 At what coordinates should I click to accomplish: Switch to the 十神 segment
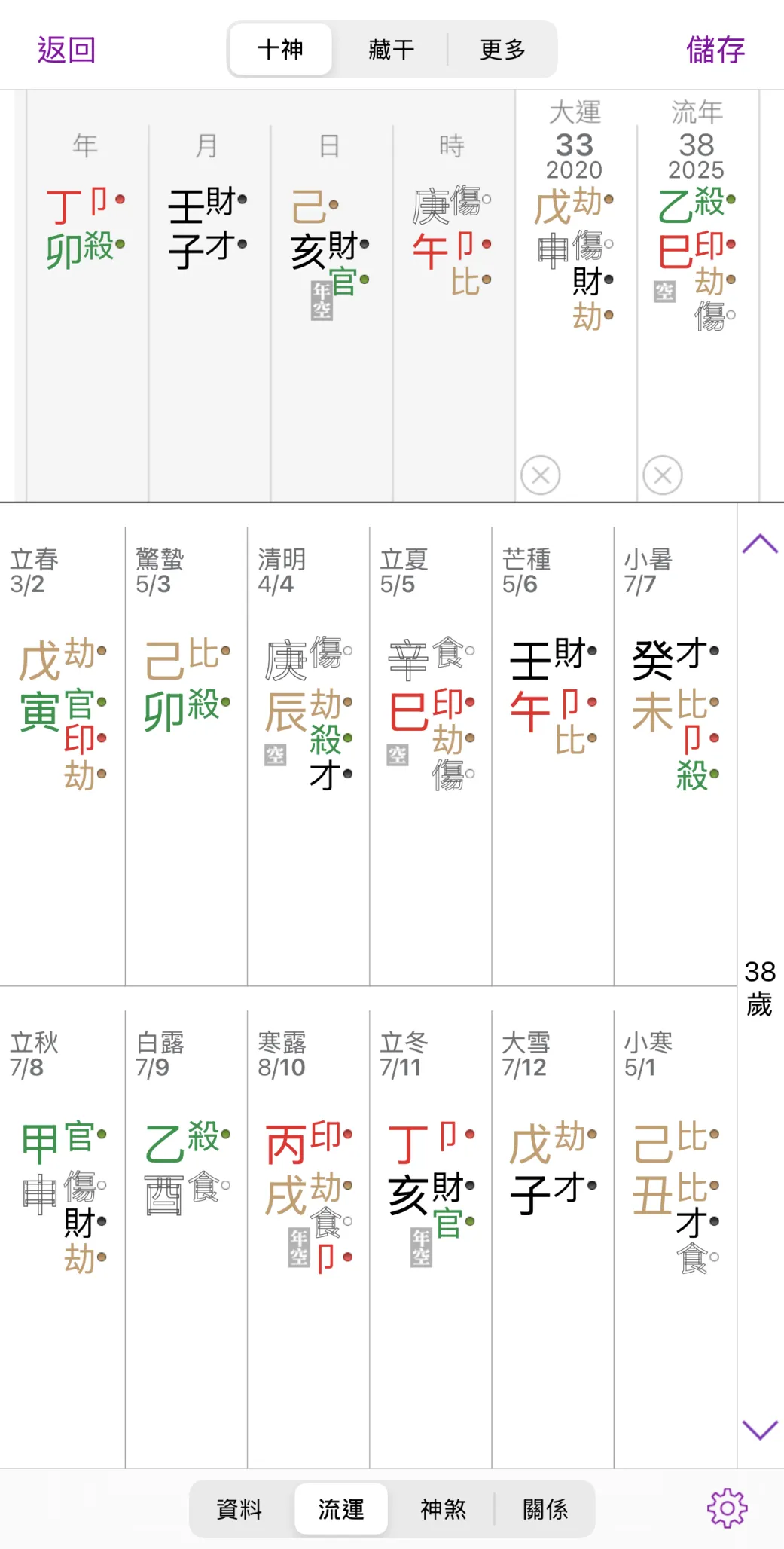click(x=280, y=50)
